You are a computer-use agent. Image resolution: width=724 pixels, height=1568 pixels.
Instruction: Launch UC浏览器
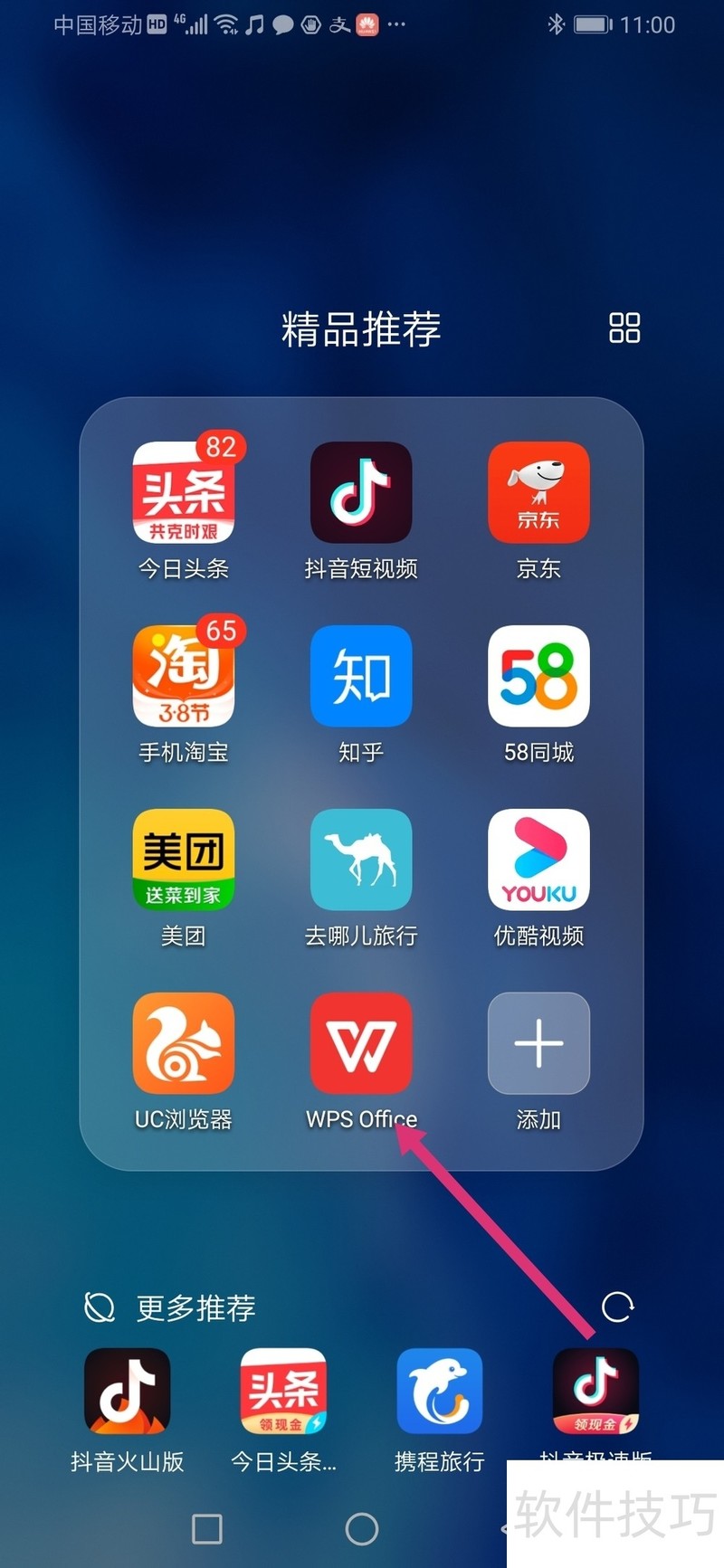pyautogui.click(x=184, y=1044)
